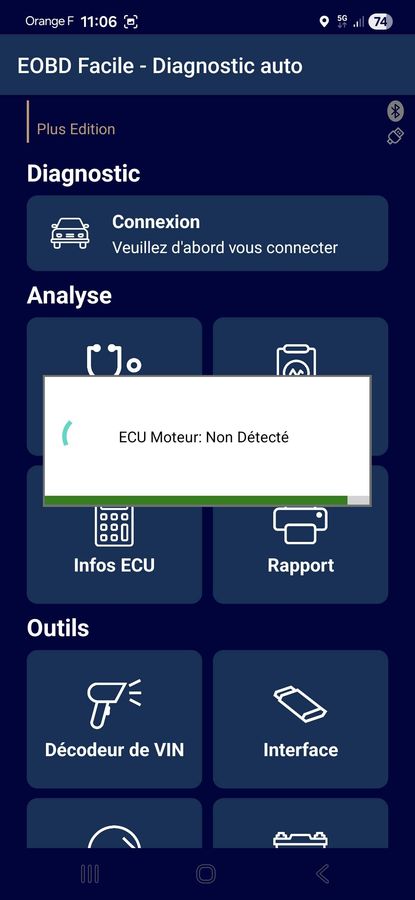Go back with system back button

coord(323,874)
